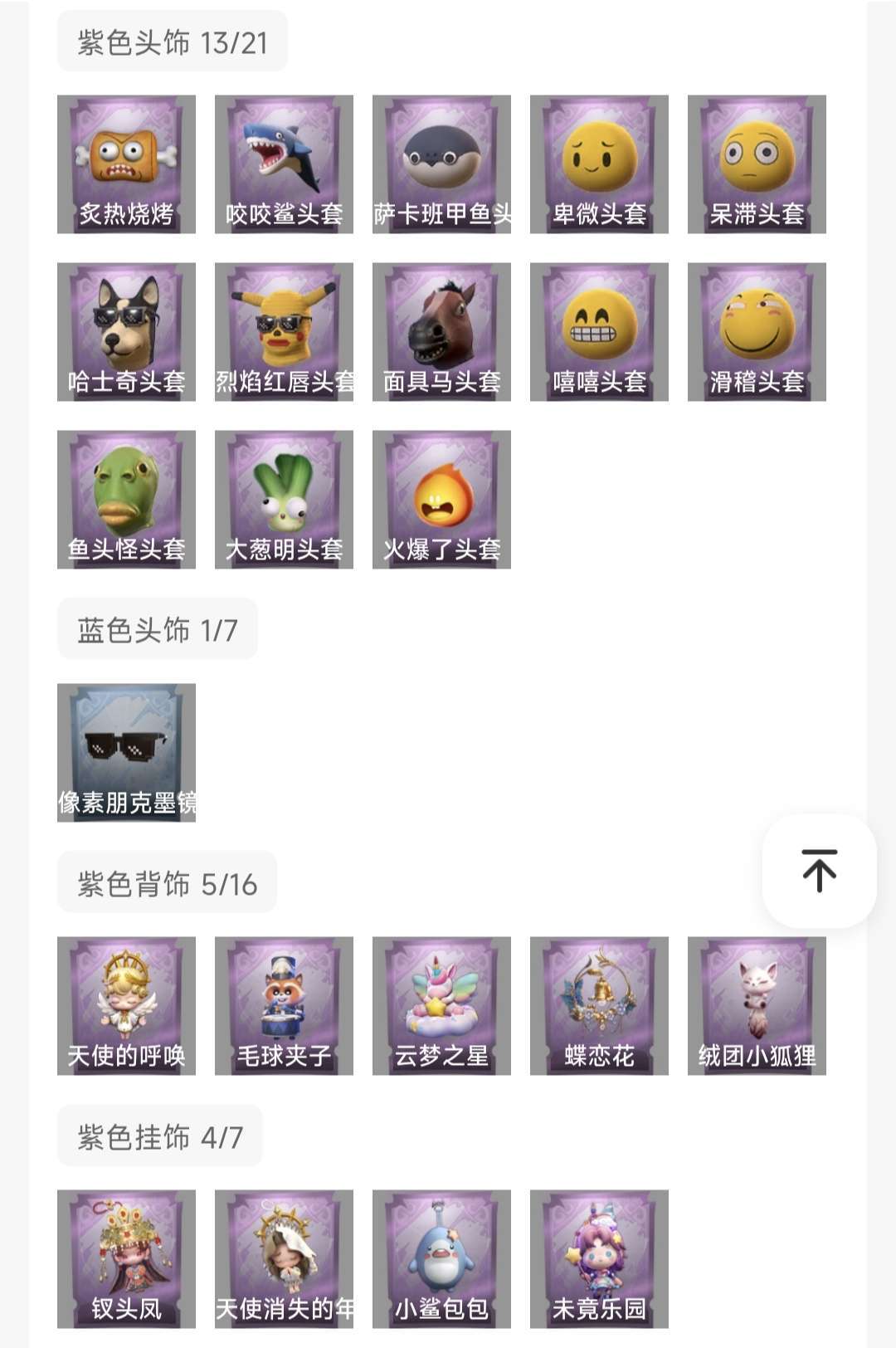Image resolution: width=896 pixels, height=1348 pixels.
Task: Select the 绒团小狐狸 fox accessory
Action: [x=755, y=1006]
